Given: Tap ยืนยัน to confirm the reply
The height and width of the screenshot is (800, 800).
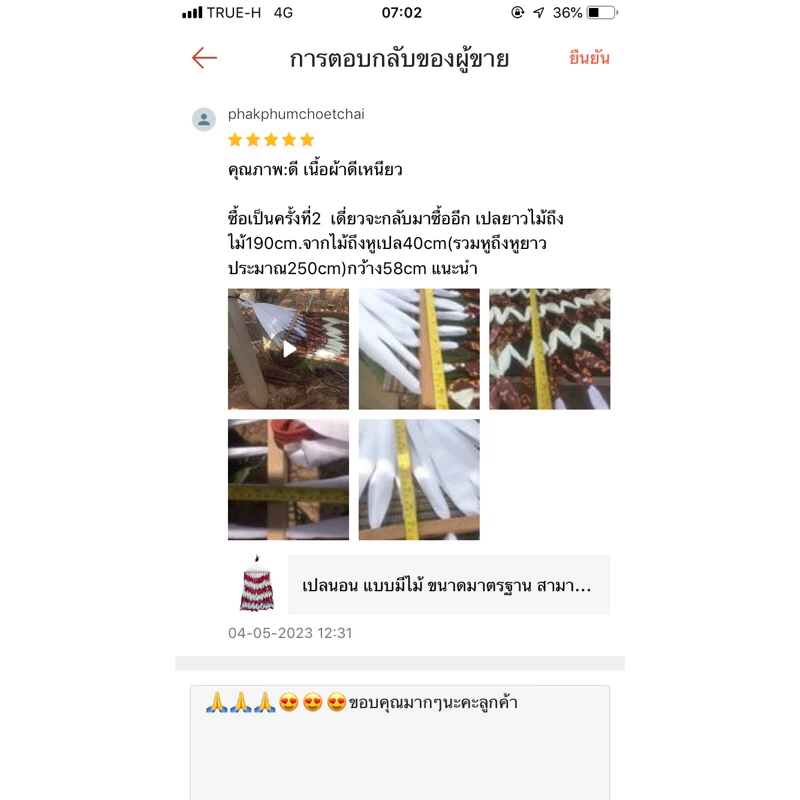Looking at the screenshot, I should [589, 58].
